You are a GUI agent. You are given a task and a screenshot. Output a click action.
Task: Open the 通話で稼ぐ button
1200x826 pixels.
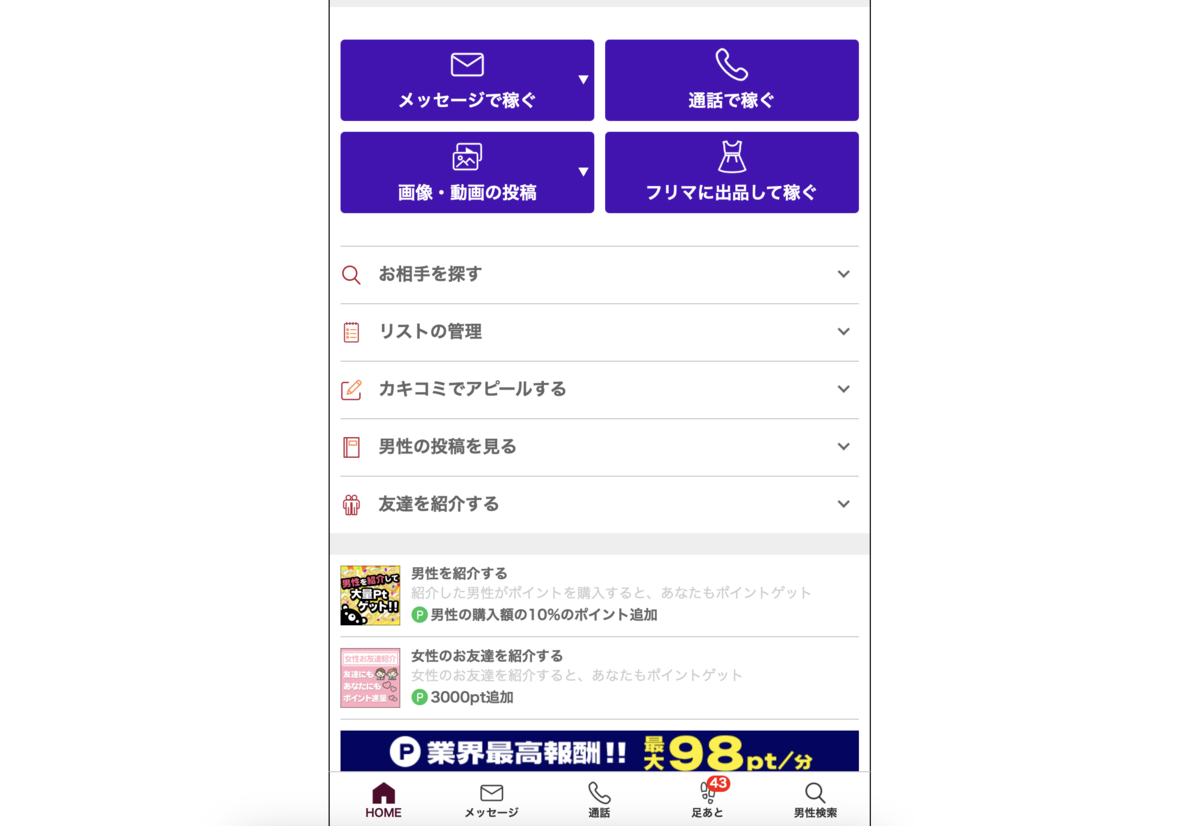(x=732, y=80)
